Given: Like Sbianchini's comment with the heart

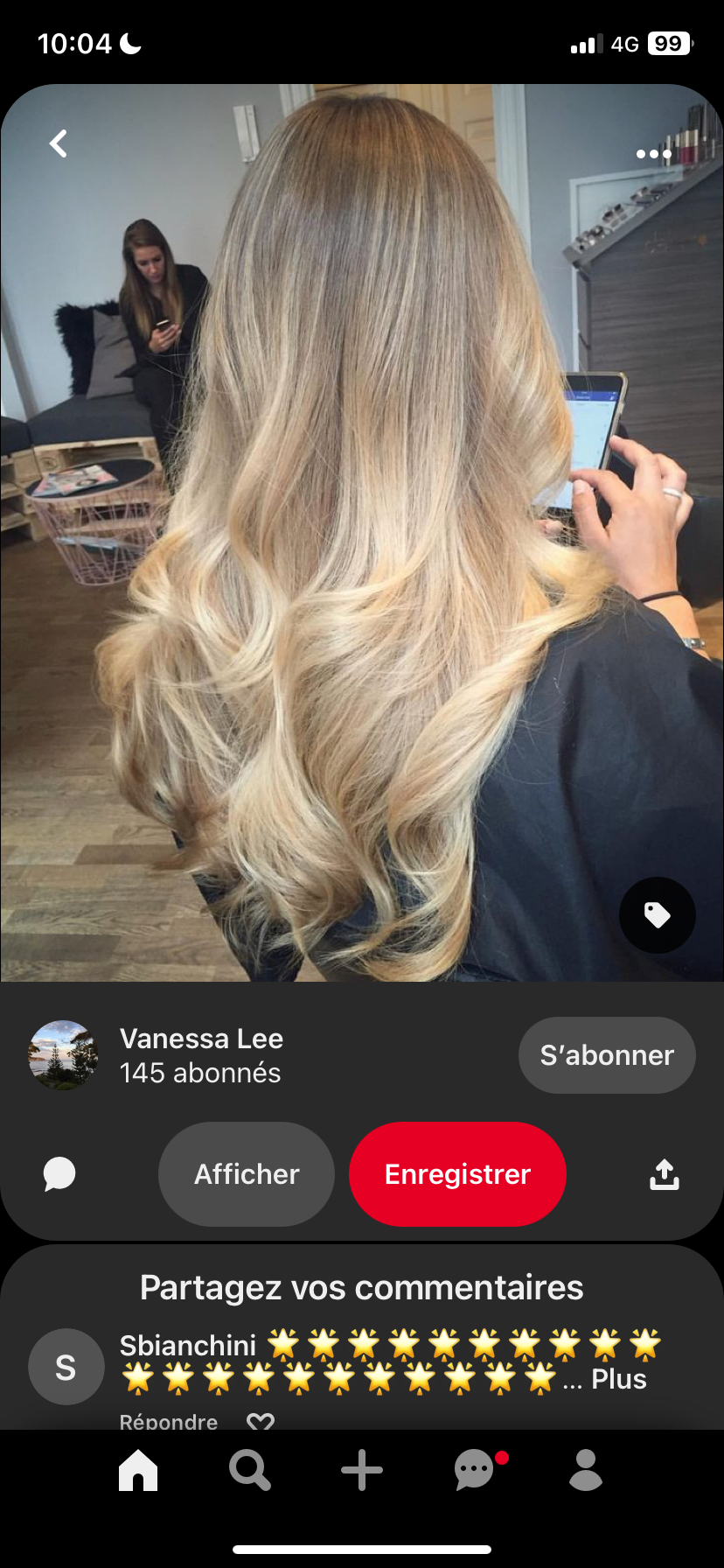Looking at the screenshot, I should point(261,1421).
